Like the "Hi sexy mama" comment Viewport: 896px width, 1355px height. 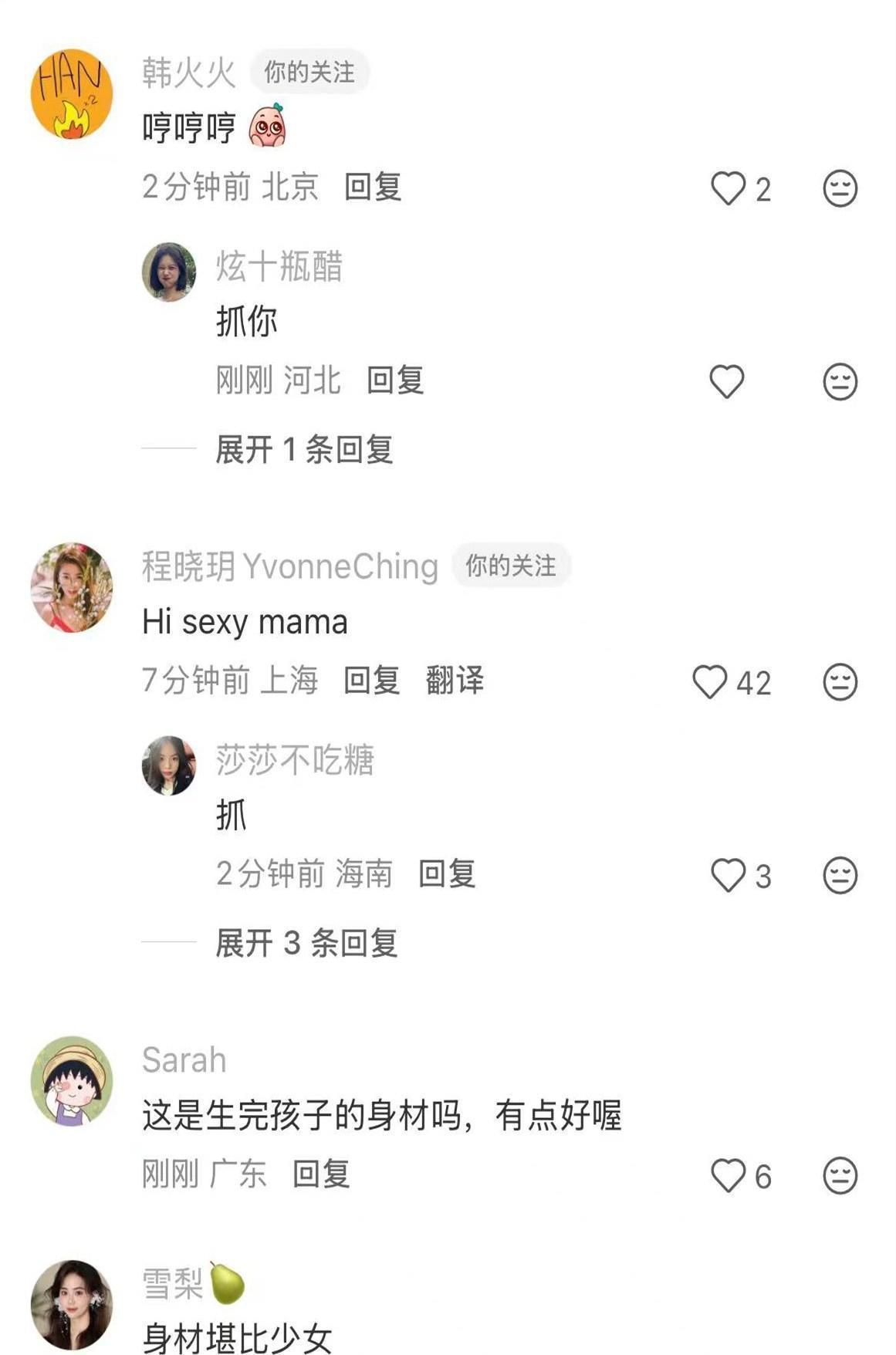click(x=709, y=682)
